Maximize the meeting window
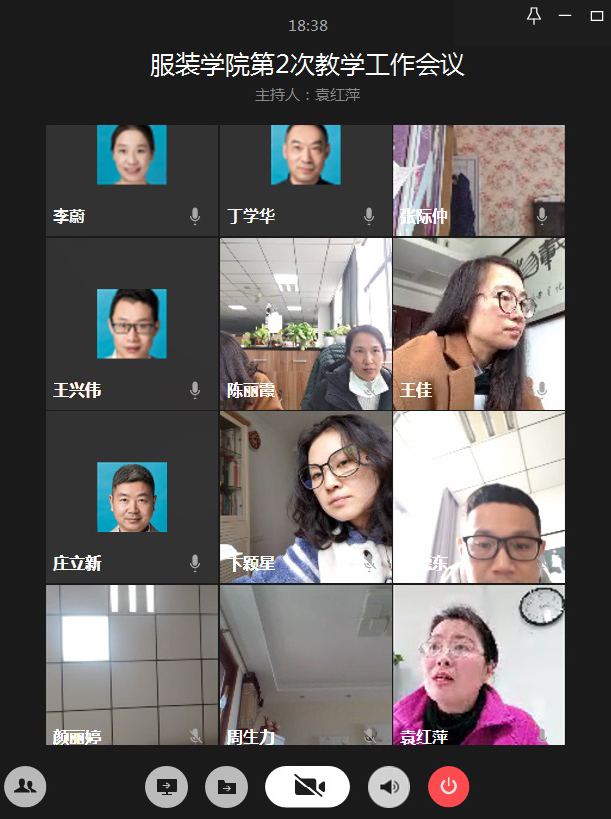Image resolution: width=611 pixels, height=819 pixels. [597, 15]
